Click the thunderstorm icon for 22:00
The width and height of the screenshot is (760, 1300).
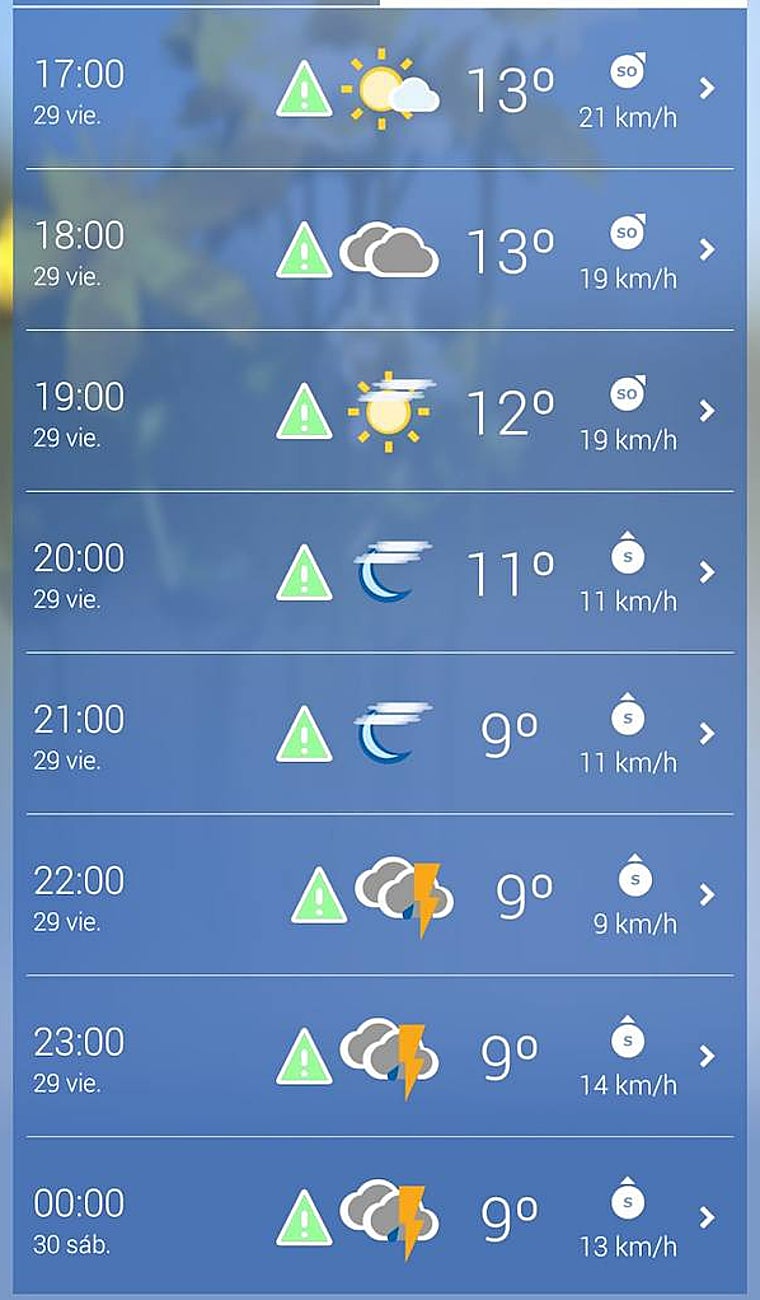(x=400, y=895)
